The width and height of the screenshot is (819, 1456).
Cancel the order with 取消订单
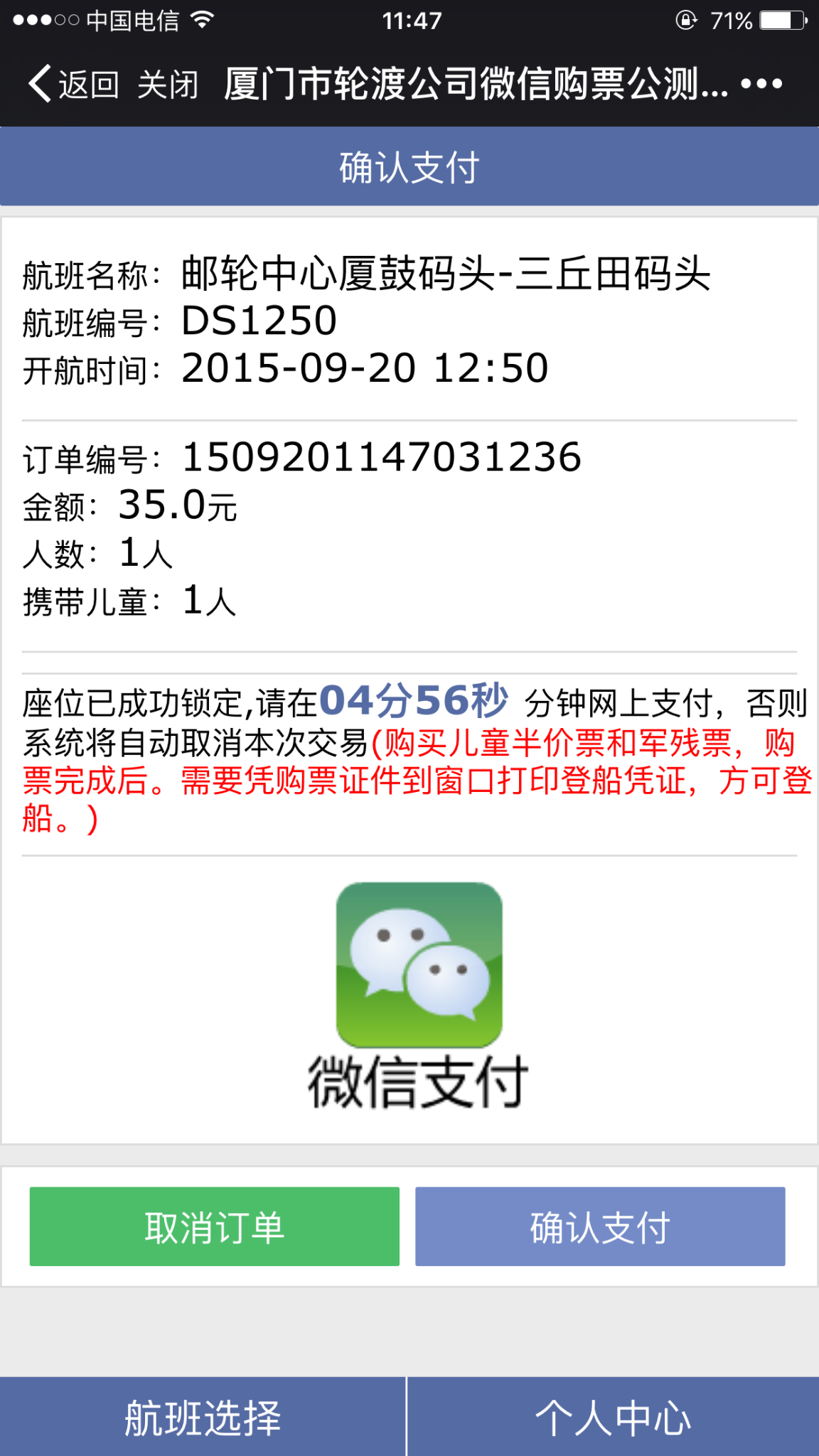pyautogui.click(x=214, y=1226)
